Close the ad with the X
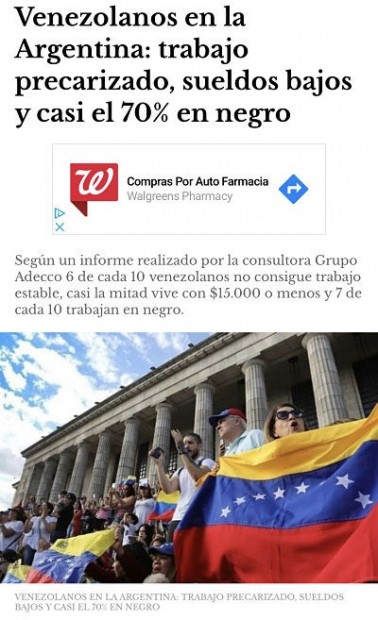Image resolution: width=378 pixels, height=620 pixels. point(59,227)
